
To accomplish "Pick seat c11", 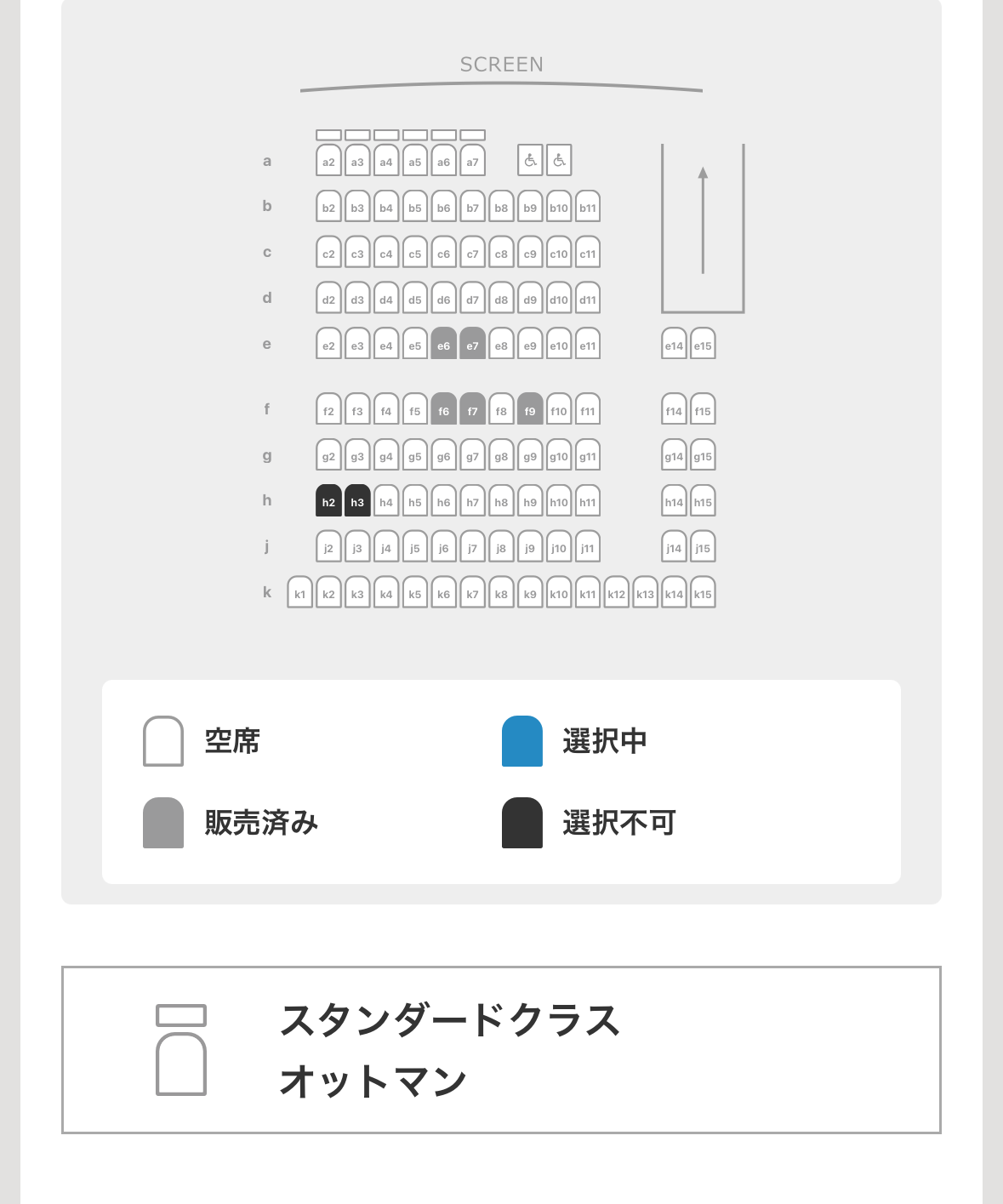I will pyautogui.click(x=588, y=253).
